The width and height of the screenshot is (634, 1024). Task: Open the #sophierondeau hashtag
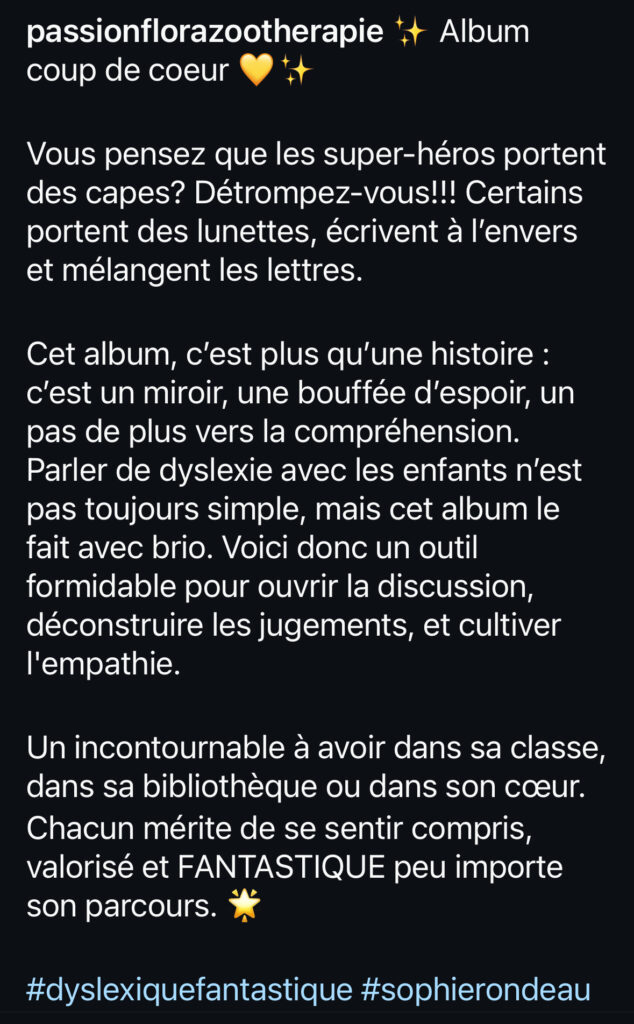pos(475,991)
